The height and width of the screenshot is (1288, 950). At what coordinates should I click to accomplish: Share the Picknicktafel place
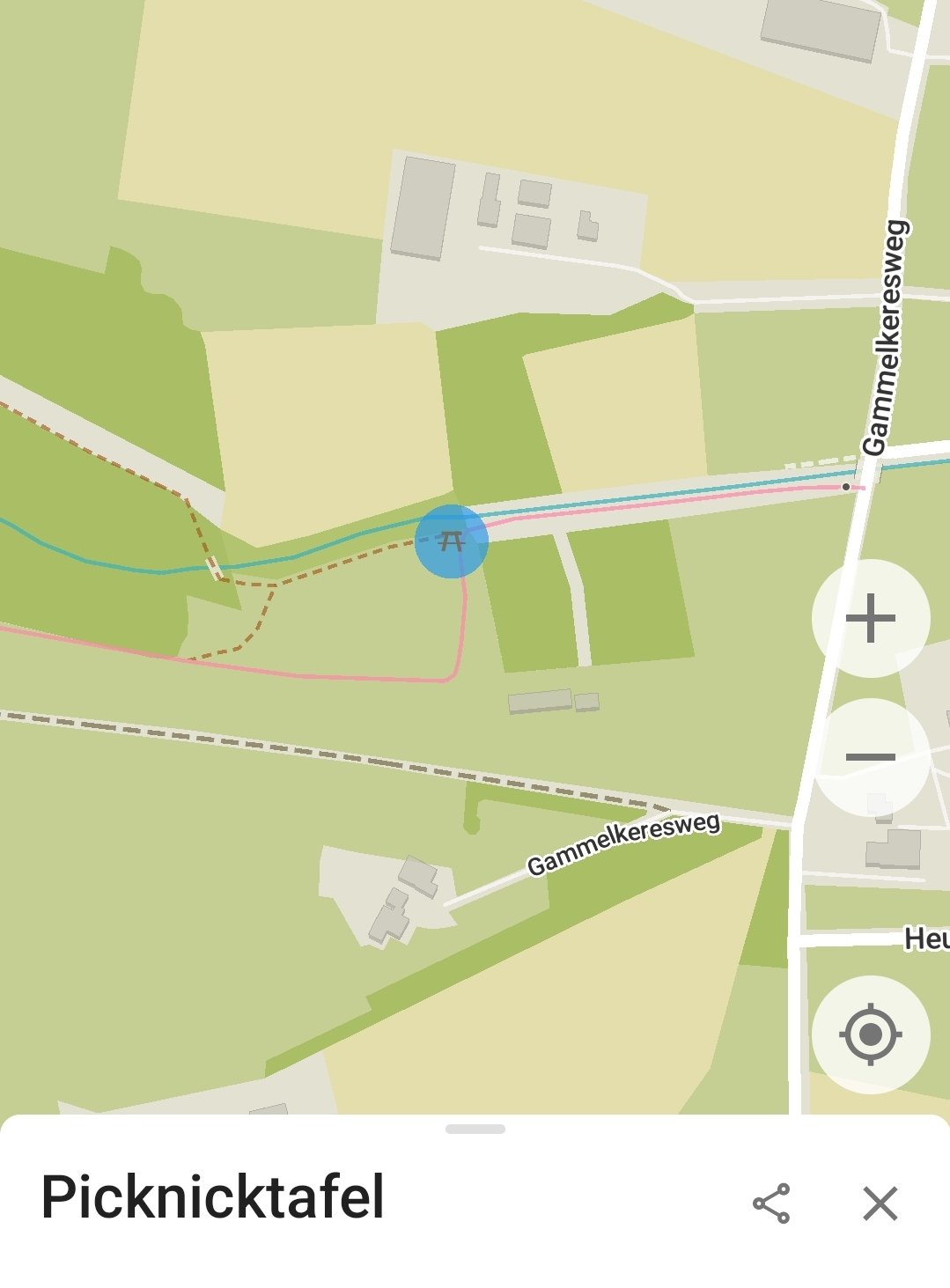pos(771,1203)
